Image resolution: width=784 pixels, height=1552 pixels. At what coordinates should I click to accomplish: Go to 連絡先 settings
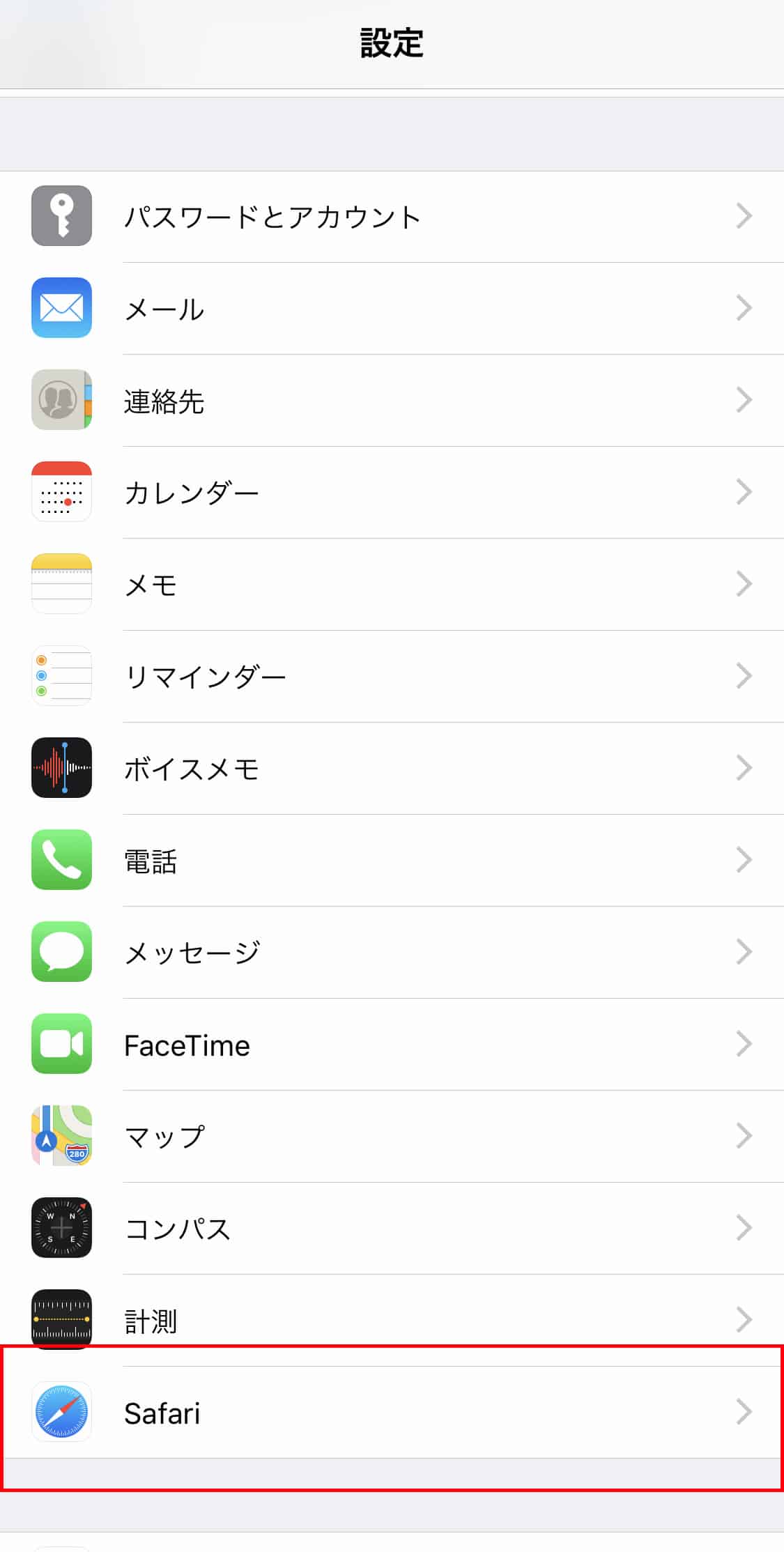coord(392,401)
